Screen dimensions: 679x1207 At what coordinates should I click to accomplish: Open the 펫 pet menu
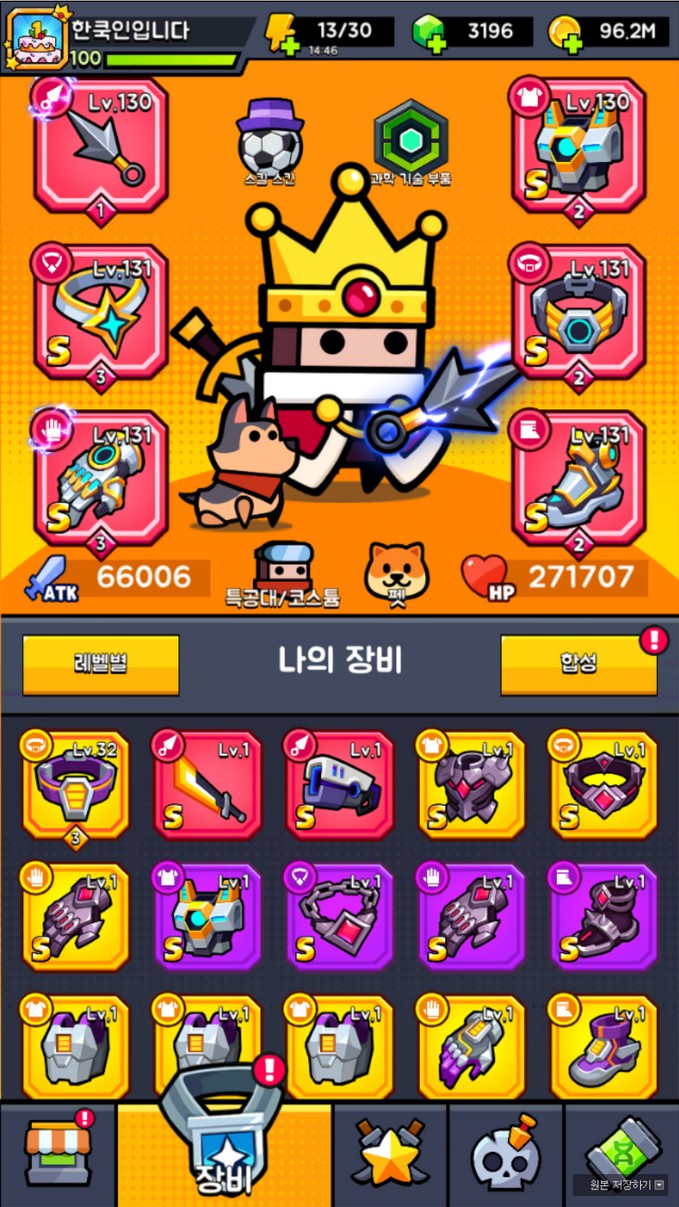click(395, 573)
